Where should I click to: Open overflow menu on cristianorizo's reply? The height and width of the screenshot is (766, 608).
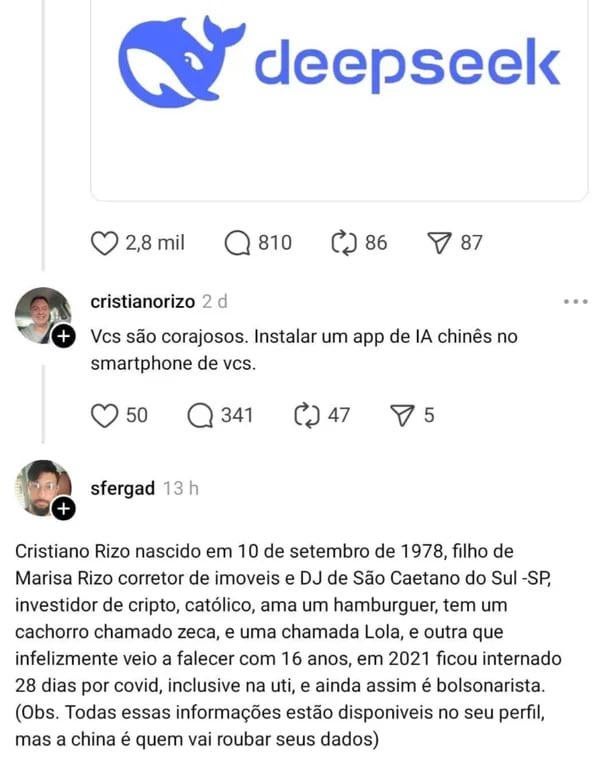[576, 301]
